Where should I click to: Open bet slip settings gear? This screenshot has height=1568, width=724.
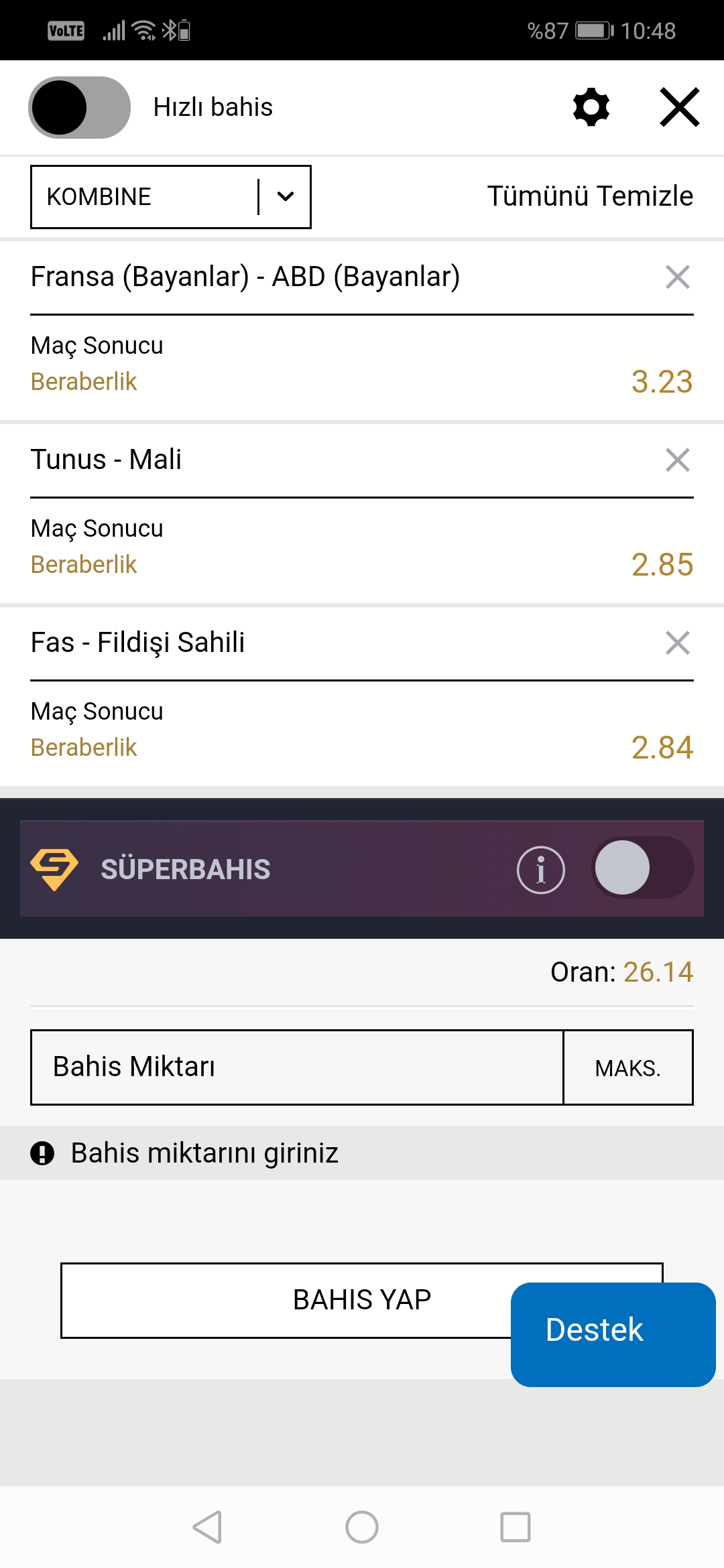tap(591, 107)
